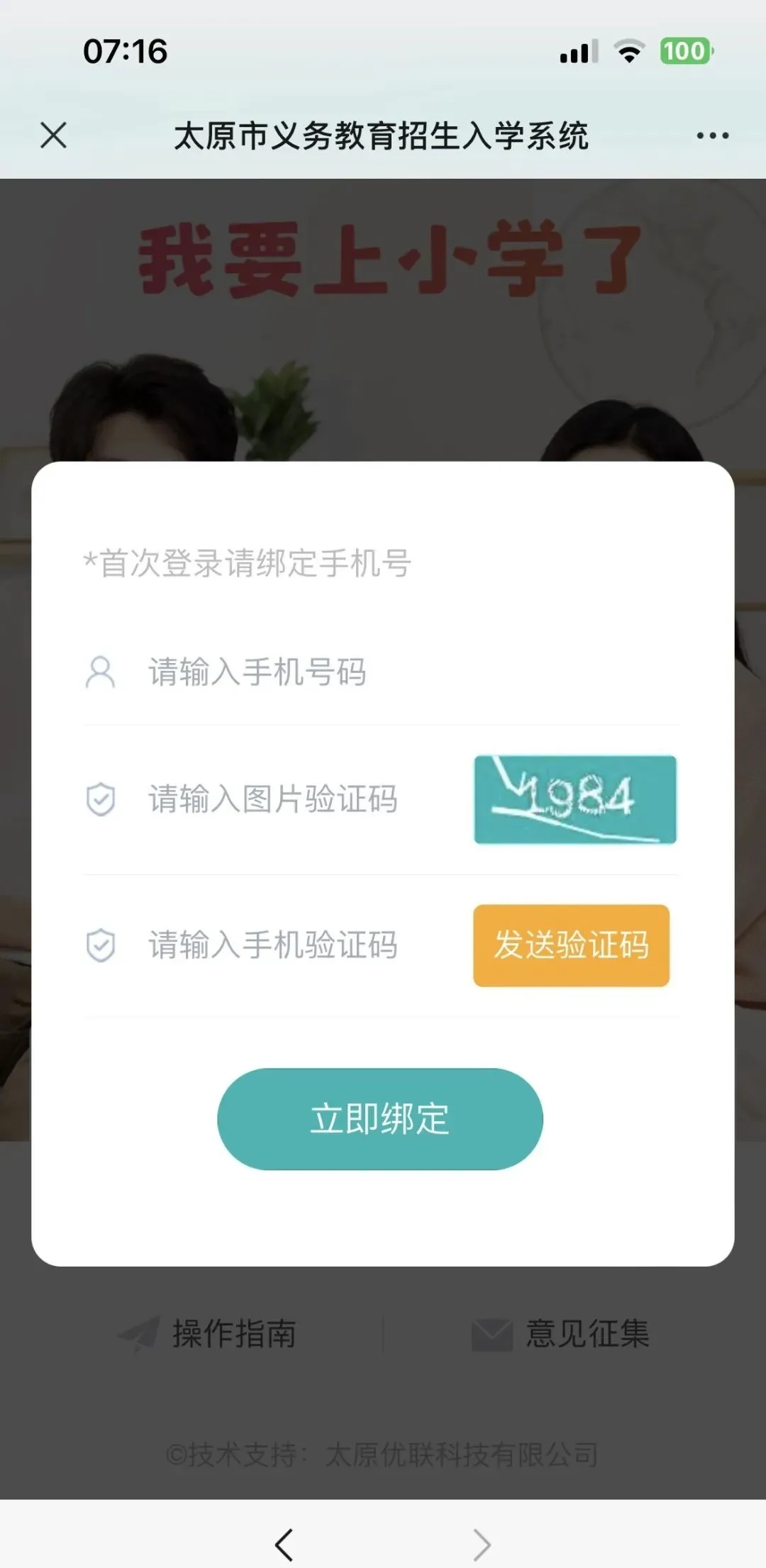Open the three-dot more options menu
Screen dimensions: 766x1568
click(712, 135)
